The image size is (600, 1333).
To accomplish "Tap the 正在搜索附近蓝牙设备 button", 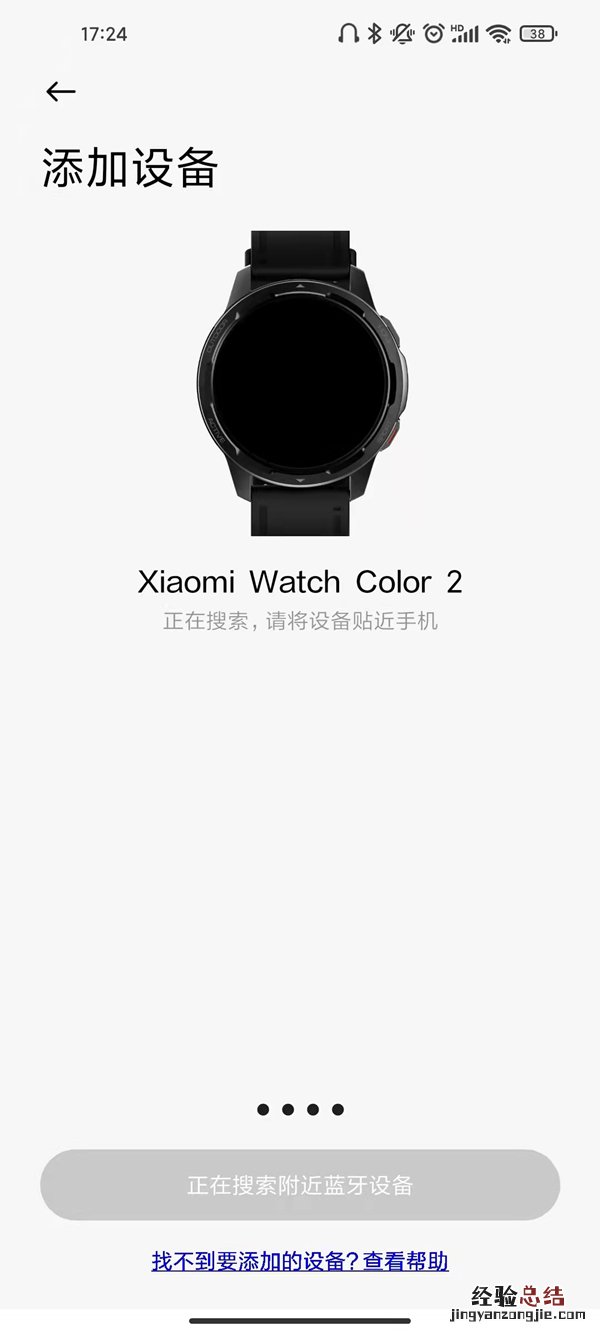I will coord(300,1185).
